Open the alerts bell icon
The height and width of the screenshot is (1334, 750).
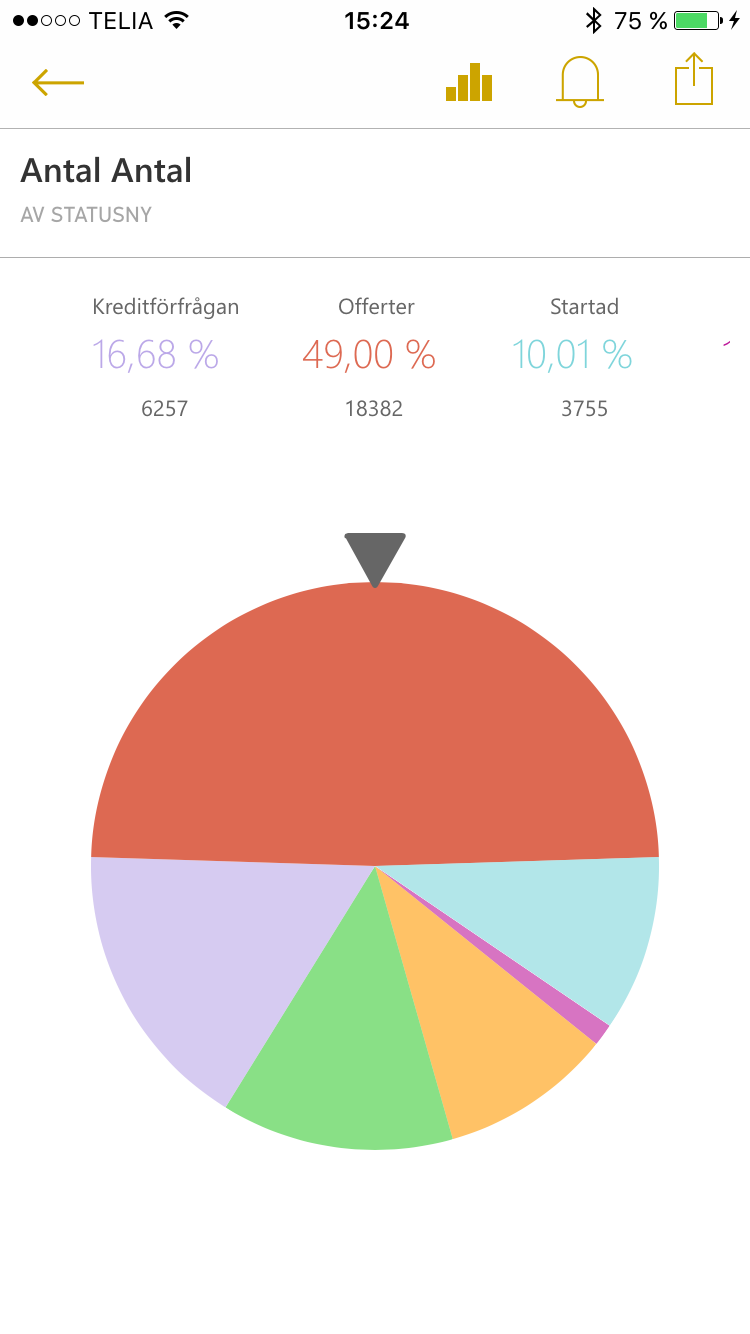tap(580, 81)
